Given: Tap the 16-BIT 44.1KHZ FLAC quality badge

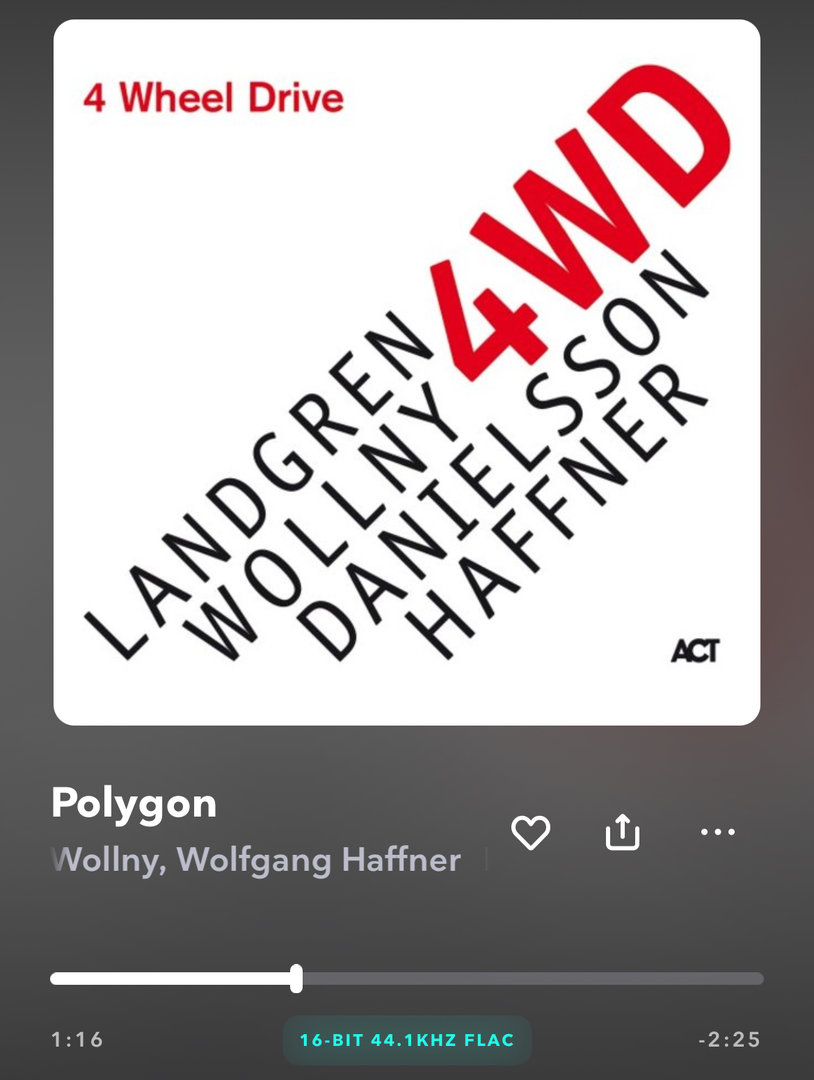Looking at the screenshot, I should [407, 1040].
